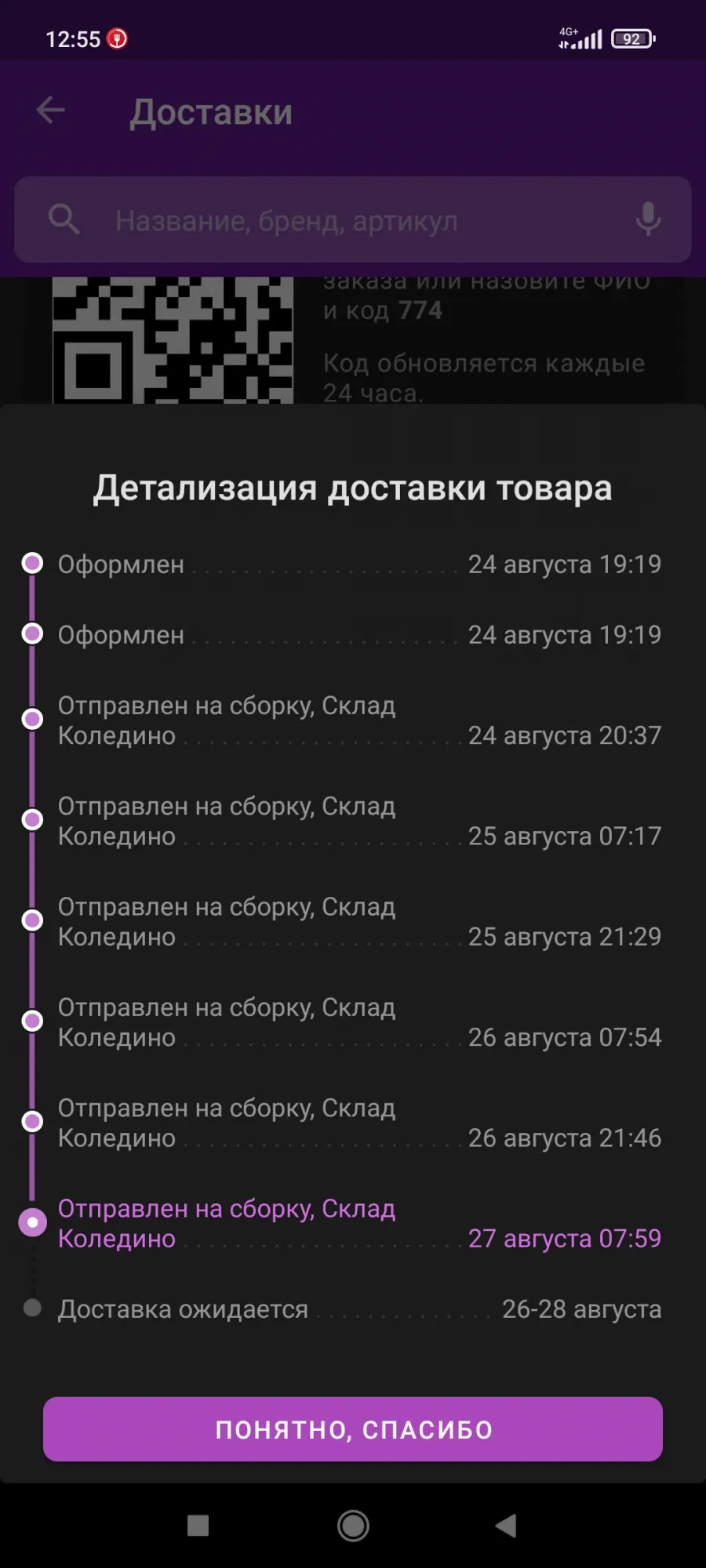The height and width of the screenshot is (1568, 706).
Task: Tap the system back triangle
Action: tap(507, 1526)
